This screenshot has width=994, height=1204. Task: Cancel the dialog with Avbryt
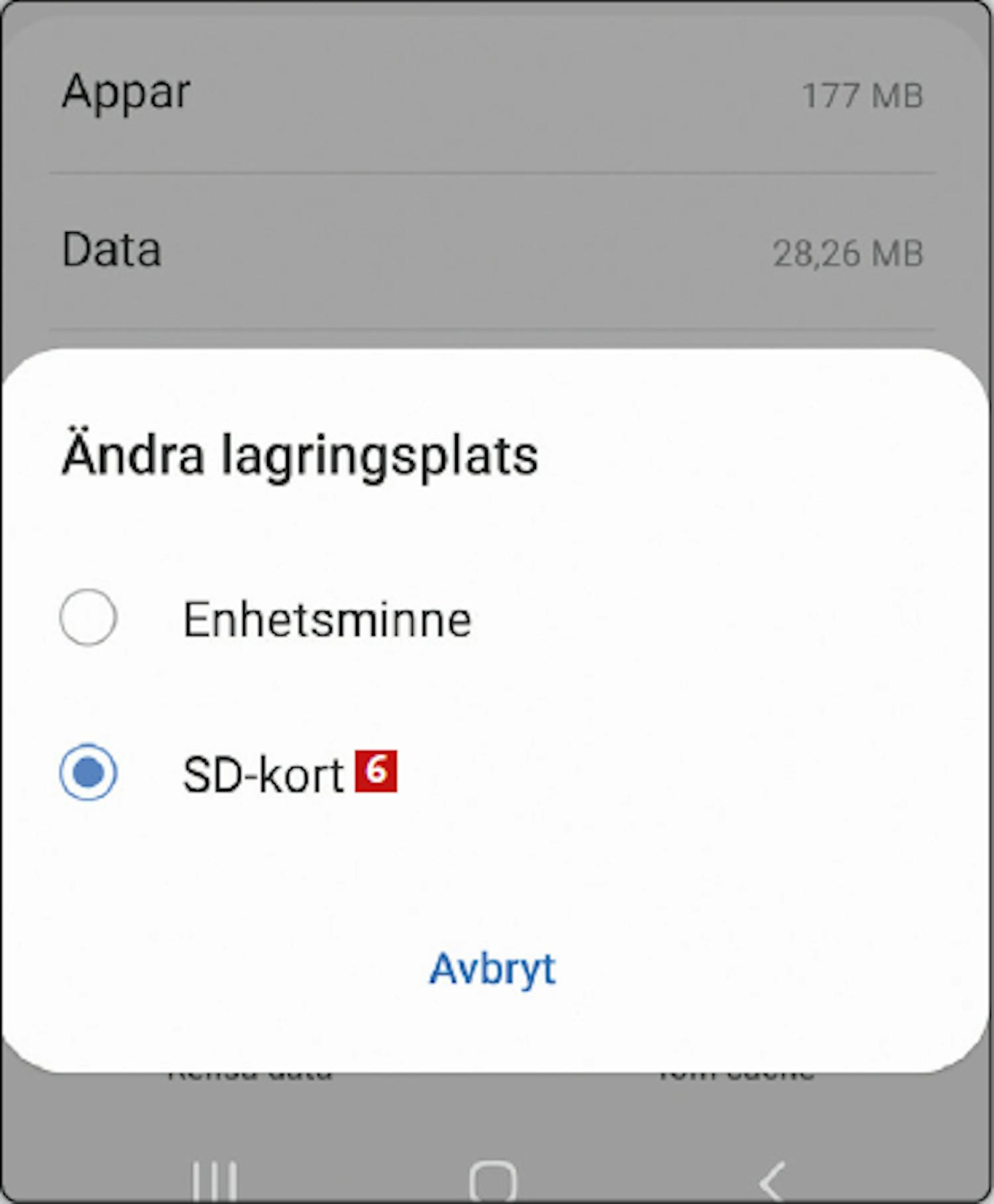(x=492, y=969)
